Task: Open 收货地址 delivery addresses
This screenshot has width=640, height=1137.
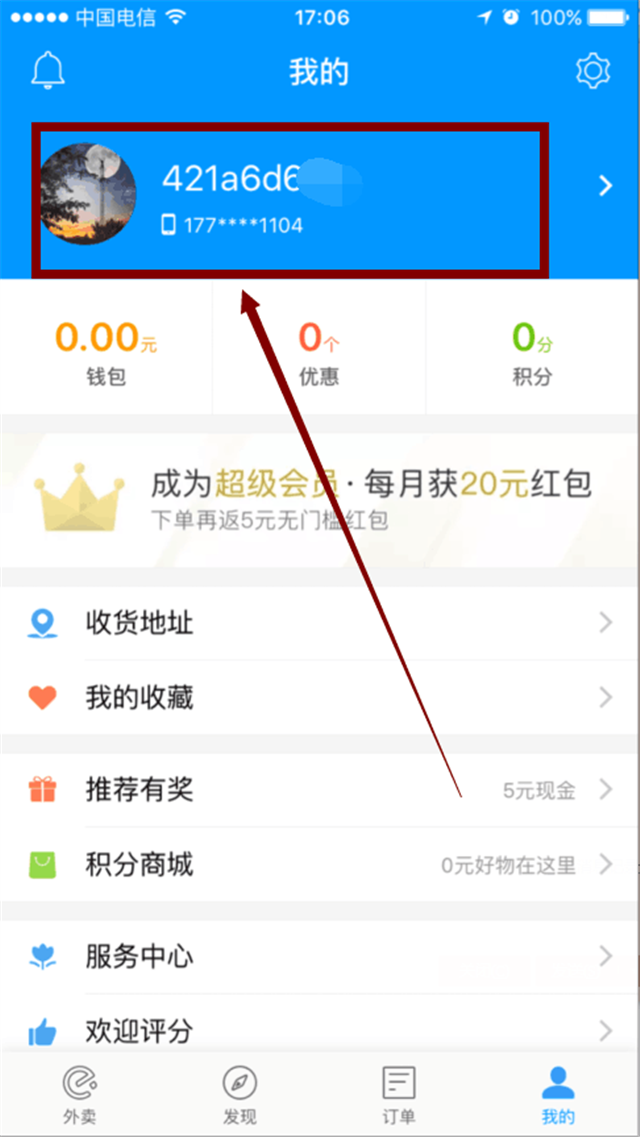Action: [320, 623]
